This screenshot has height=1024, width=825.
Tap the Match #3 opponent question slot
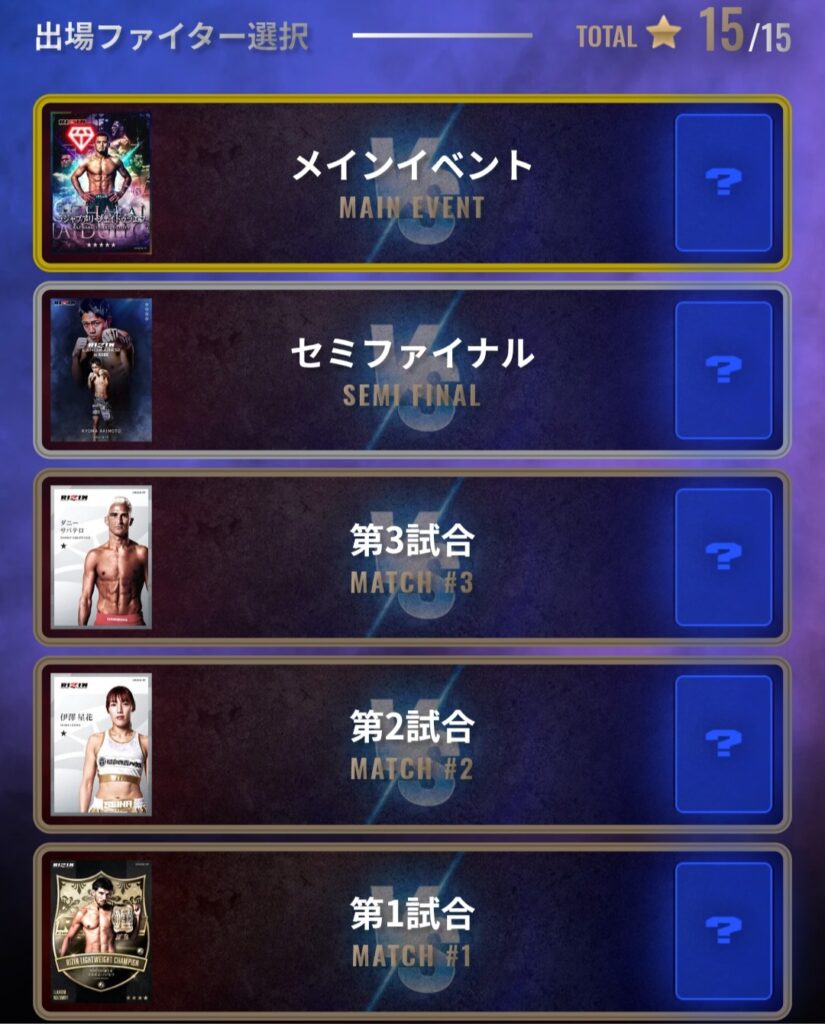(x=723, y=556)
